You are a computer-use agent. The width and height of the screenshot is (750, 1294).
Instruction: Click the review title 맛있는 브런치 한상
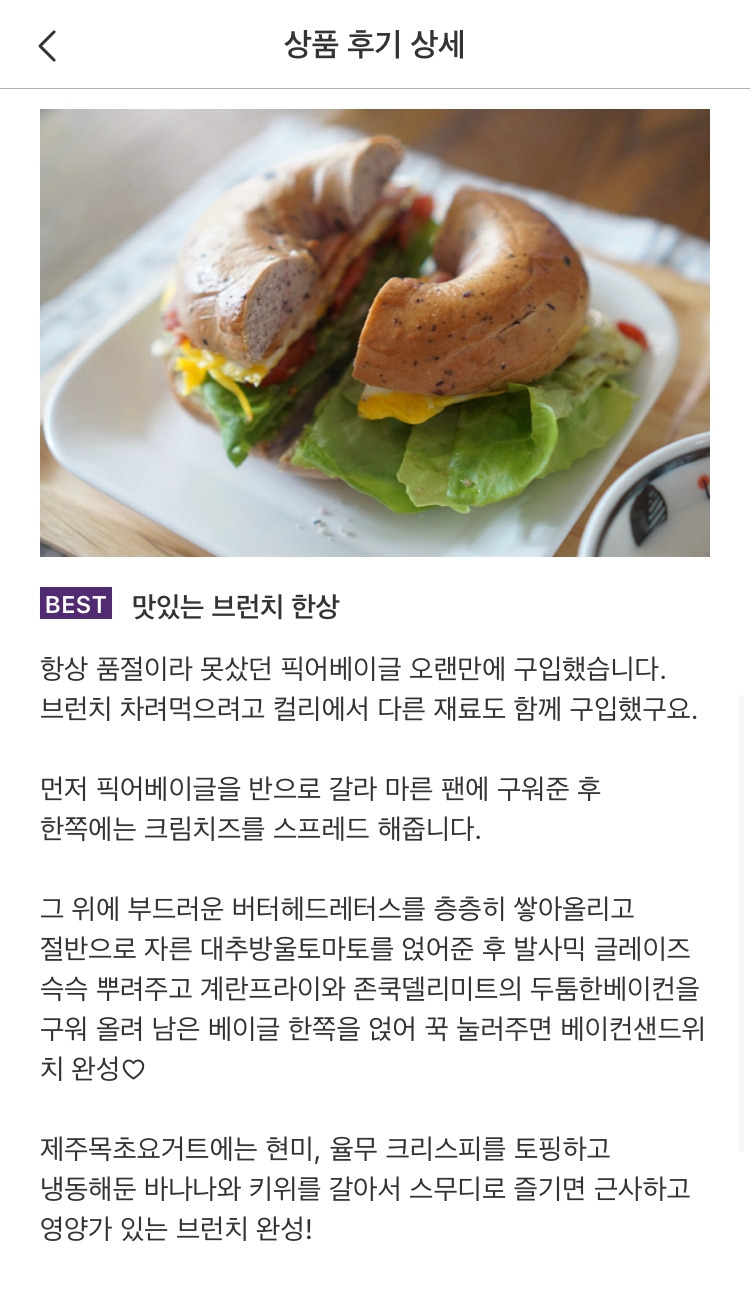[x=235, y=606]
